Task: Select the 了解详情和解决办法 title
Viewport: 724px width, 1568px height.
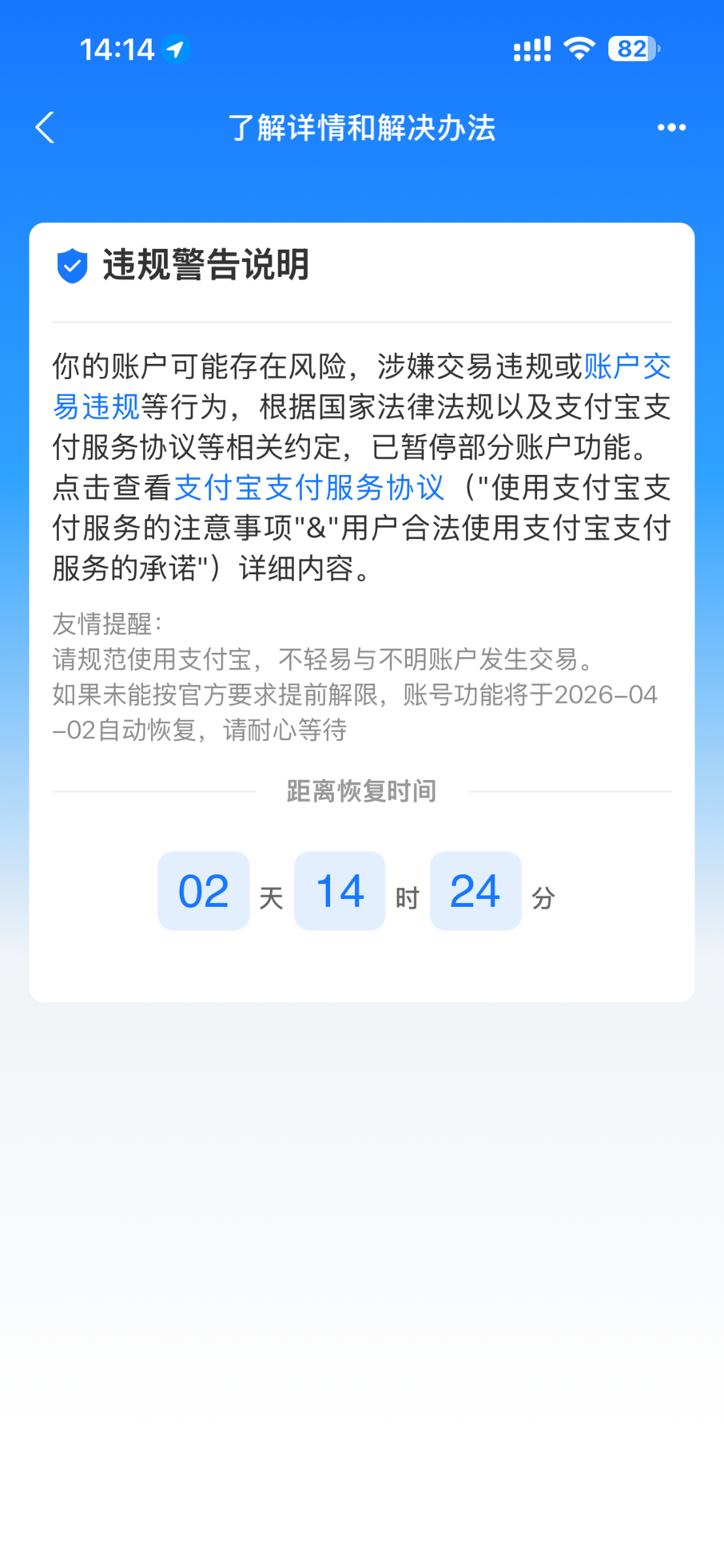Action: 362,128
